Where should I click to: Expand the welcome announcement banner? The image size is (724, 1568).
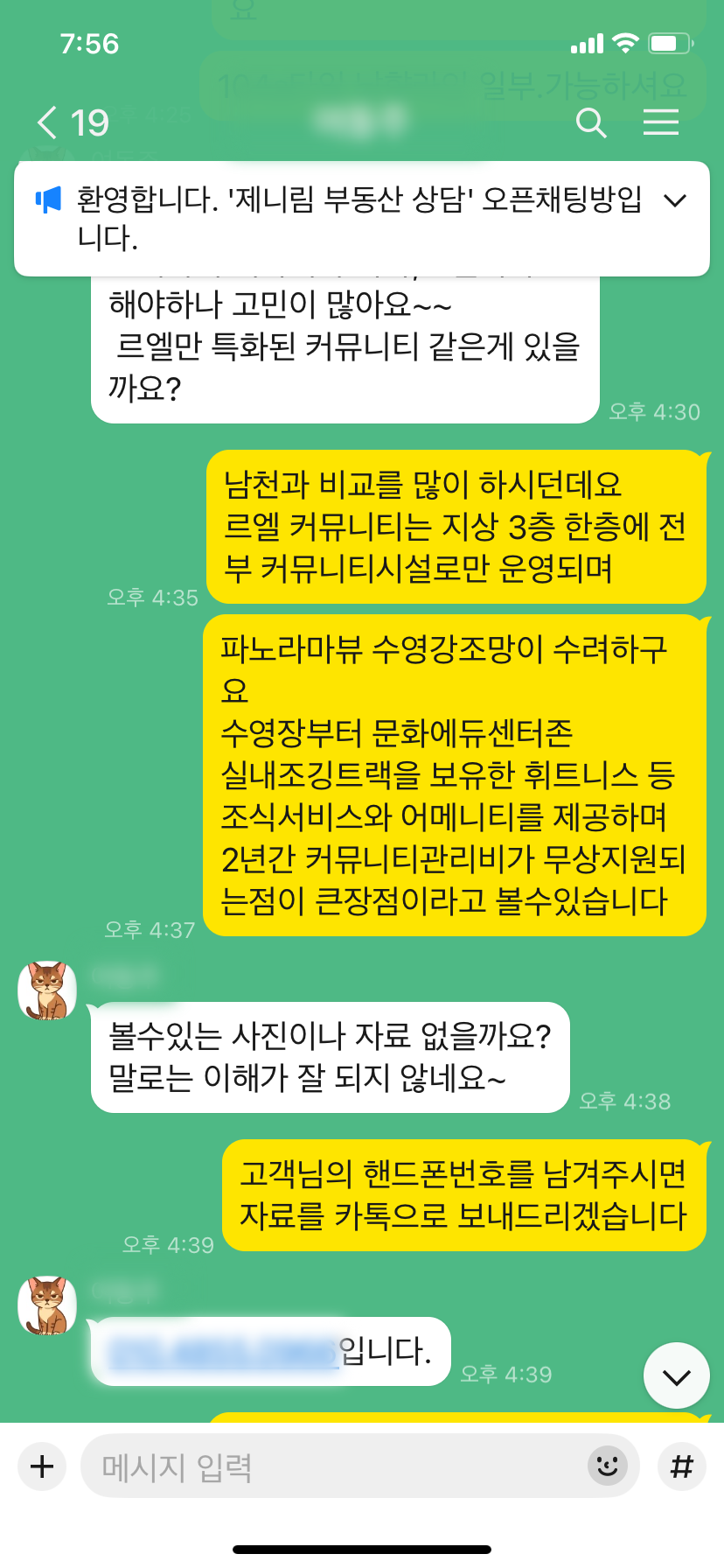(x=675, y=200)
